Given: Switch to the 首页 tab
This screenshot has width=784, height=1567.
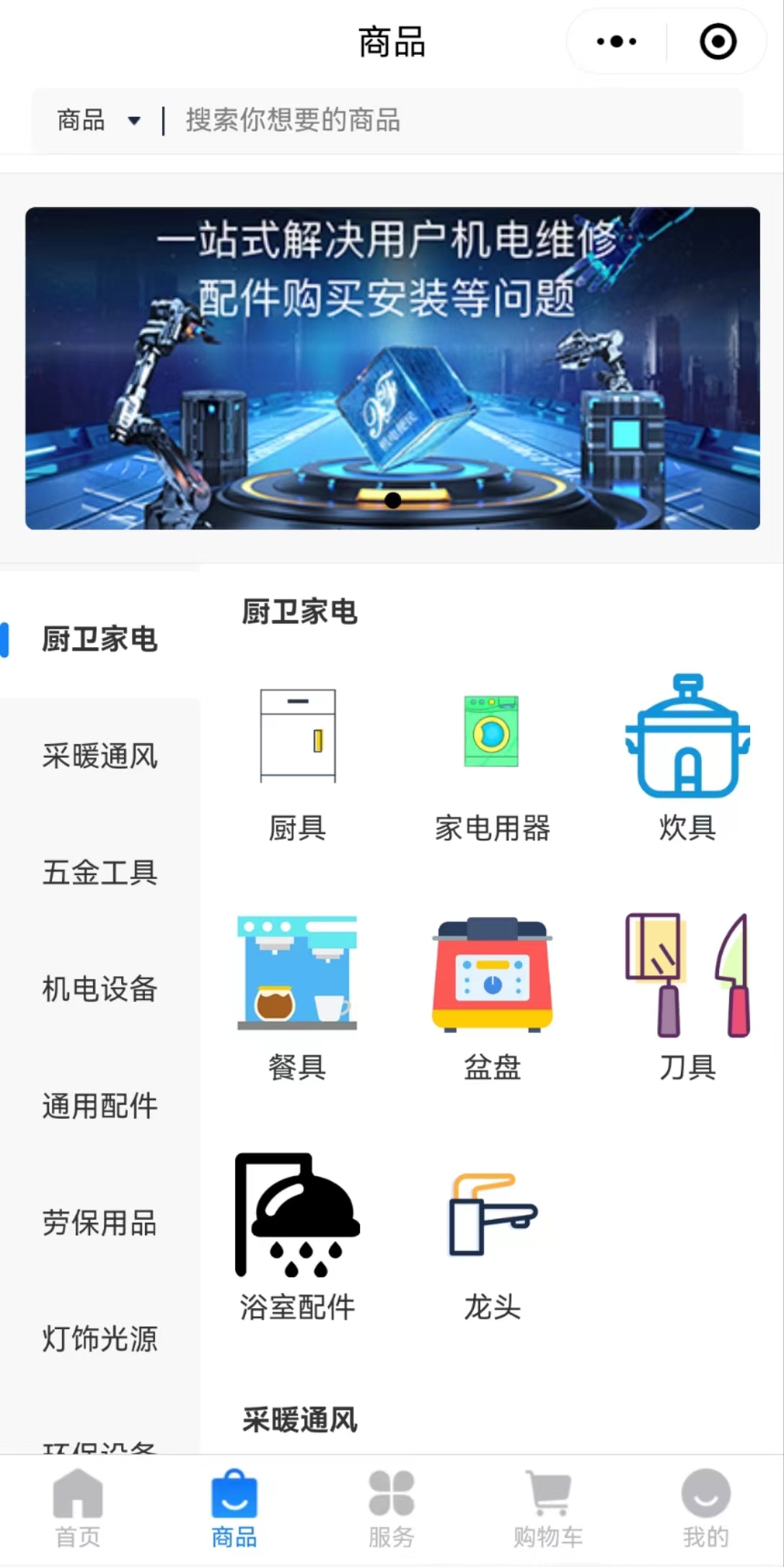Looking at the screenshot, I should (x=78, y=1508).
